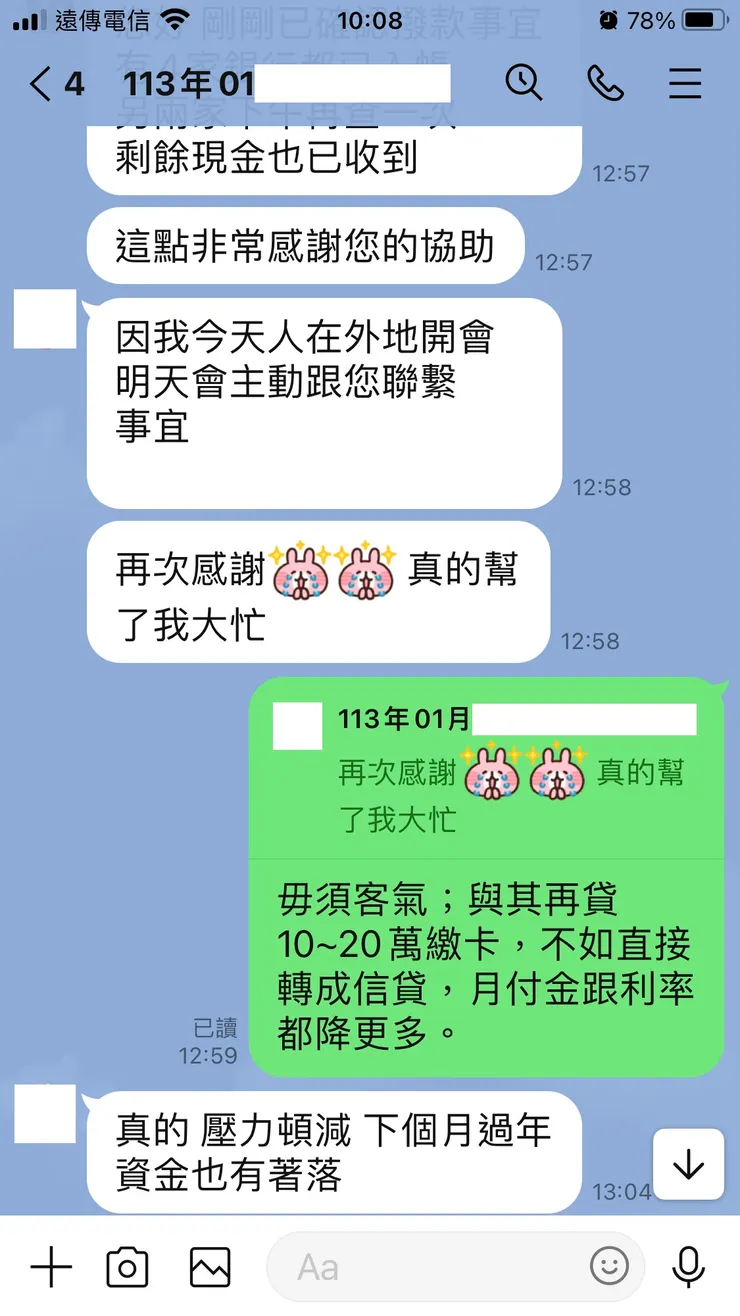The height and width of the screenshot is (1316, 740).
Task: Tap the plus icon to attach content
Action: (x=51, y=1266)
